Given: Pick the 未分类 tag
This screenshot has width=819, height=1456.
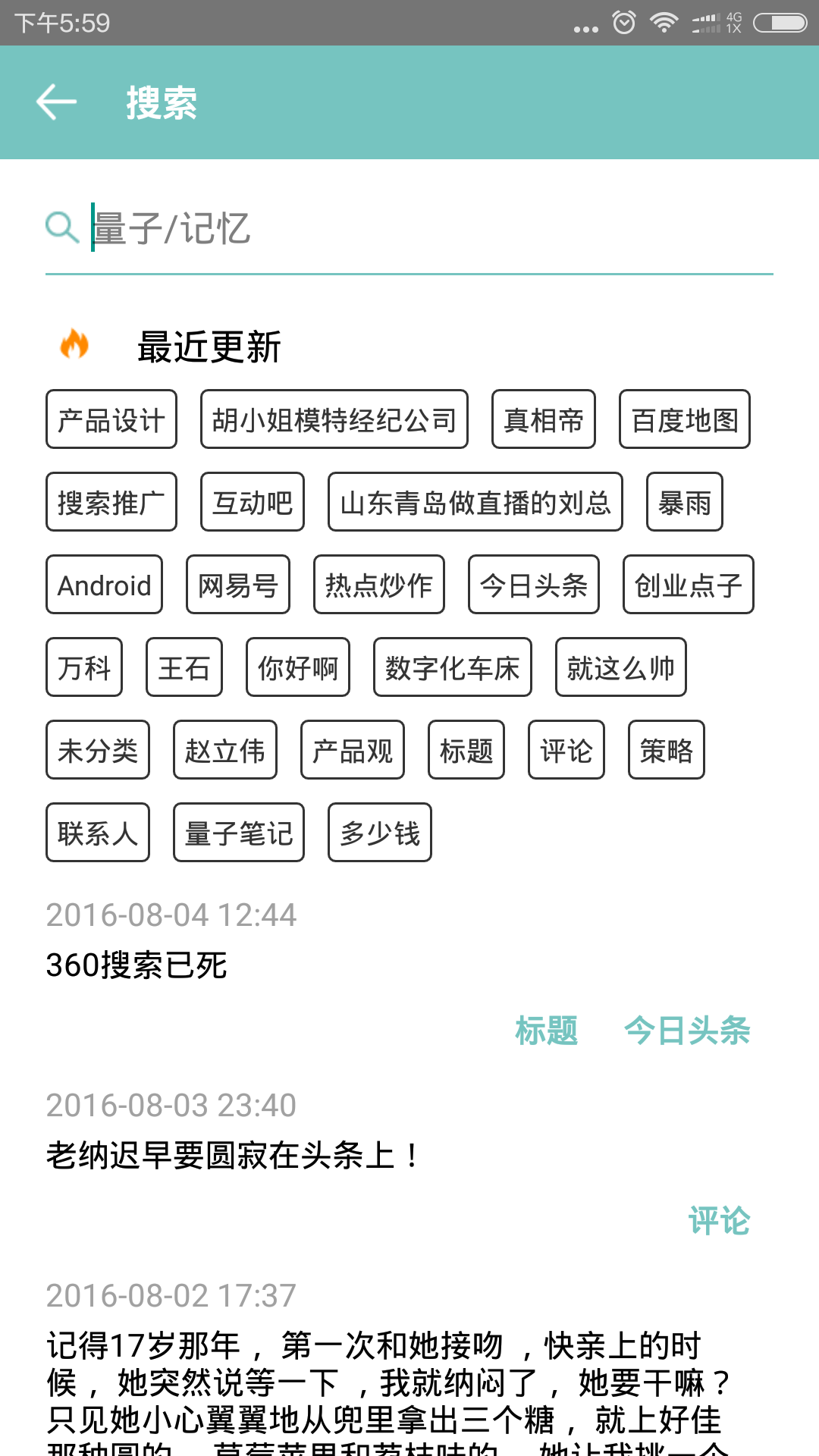Looking at the screenshot, I should (98, 750).
